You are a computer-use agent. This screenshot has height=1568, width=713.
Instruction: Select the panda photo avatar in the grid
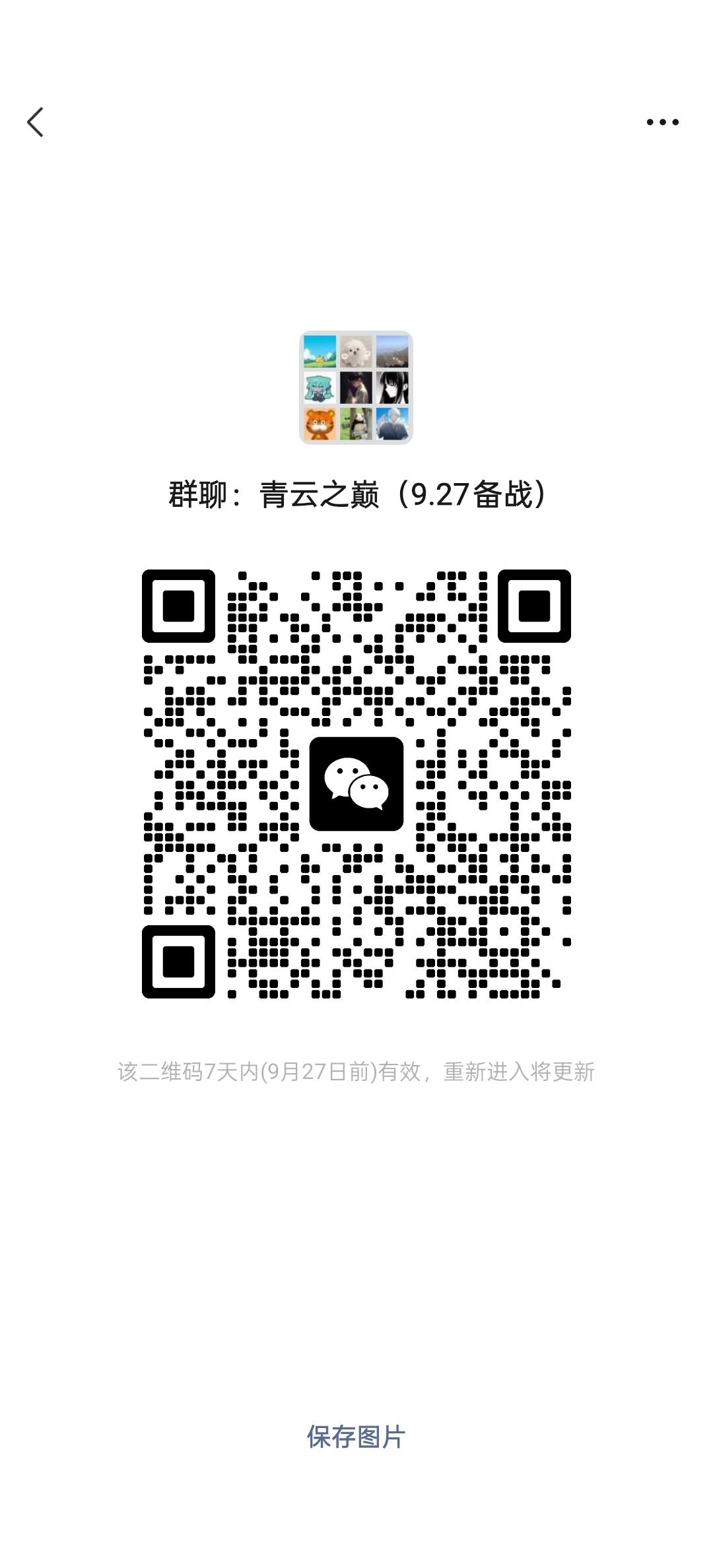point(356,423)
